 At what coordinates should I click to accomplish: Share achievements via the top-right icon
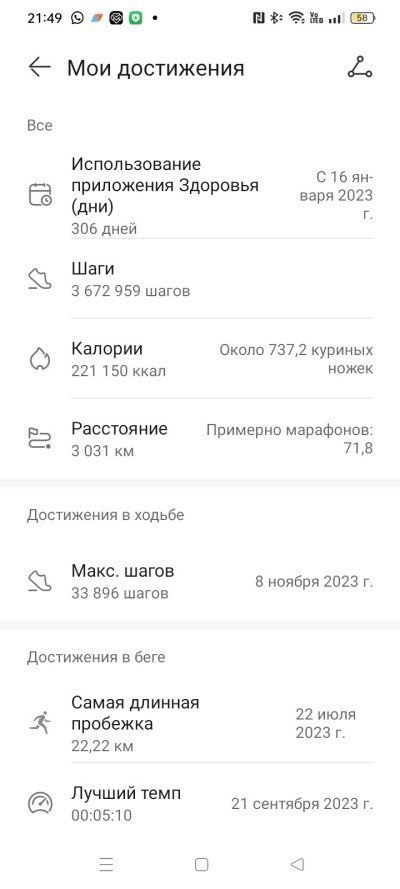point(360,67)
